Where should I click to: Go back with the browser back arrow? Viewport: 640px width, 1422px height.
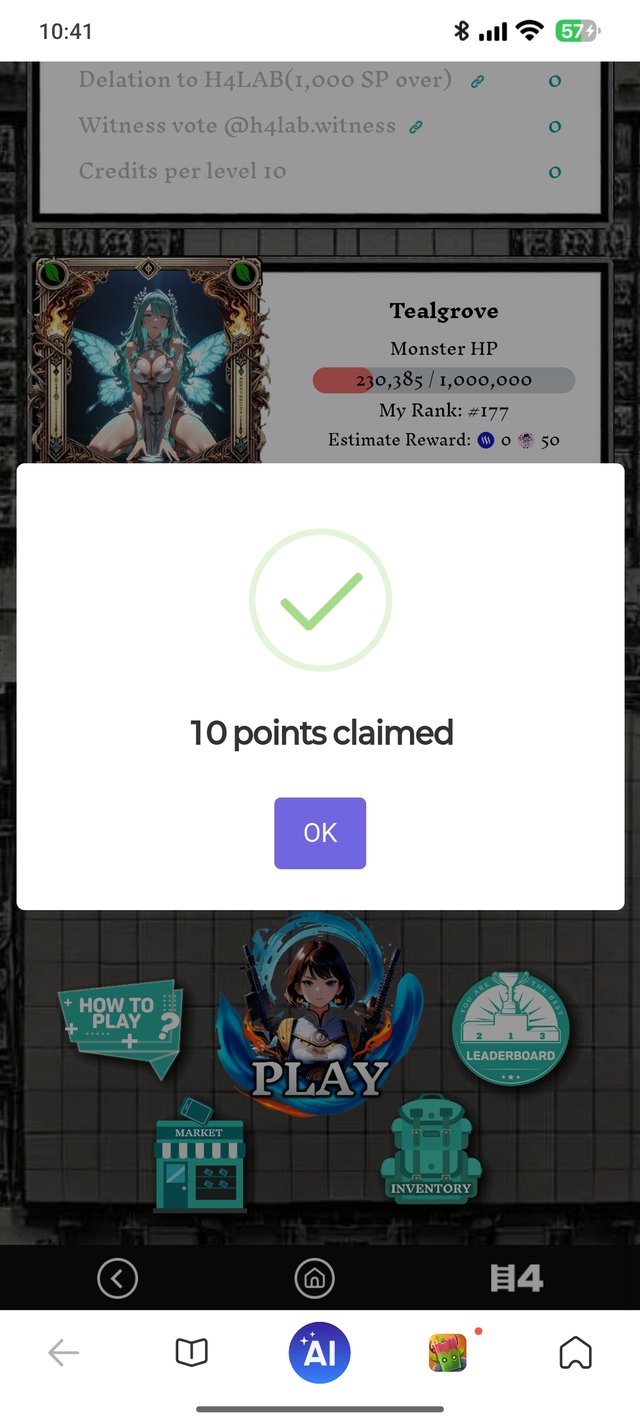pyautogui.click(x=63, y=1353)
